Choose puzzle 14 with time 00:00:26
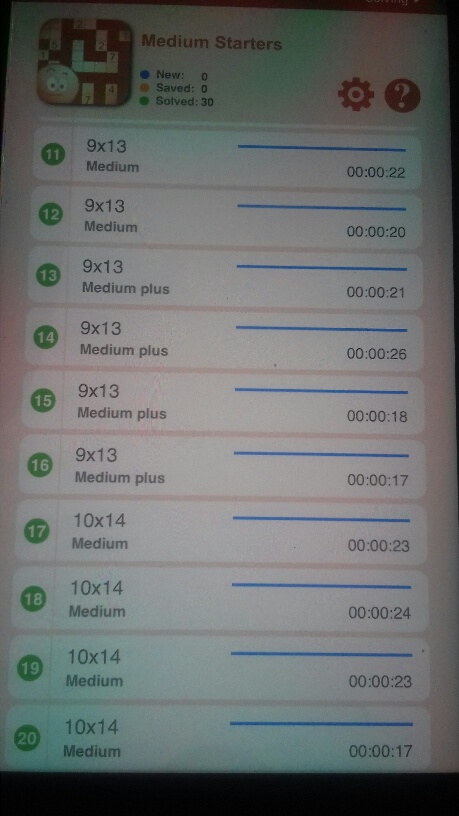 [224, 341]
